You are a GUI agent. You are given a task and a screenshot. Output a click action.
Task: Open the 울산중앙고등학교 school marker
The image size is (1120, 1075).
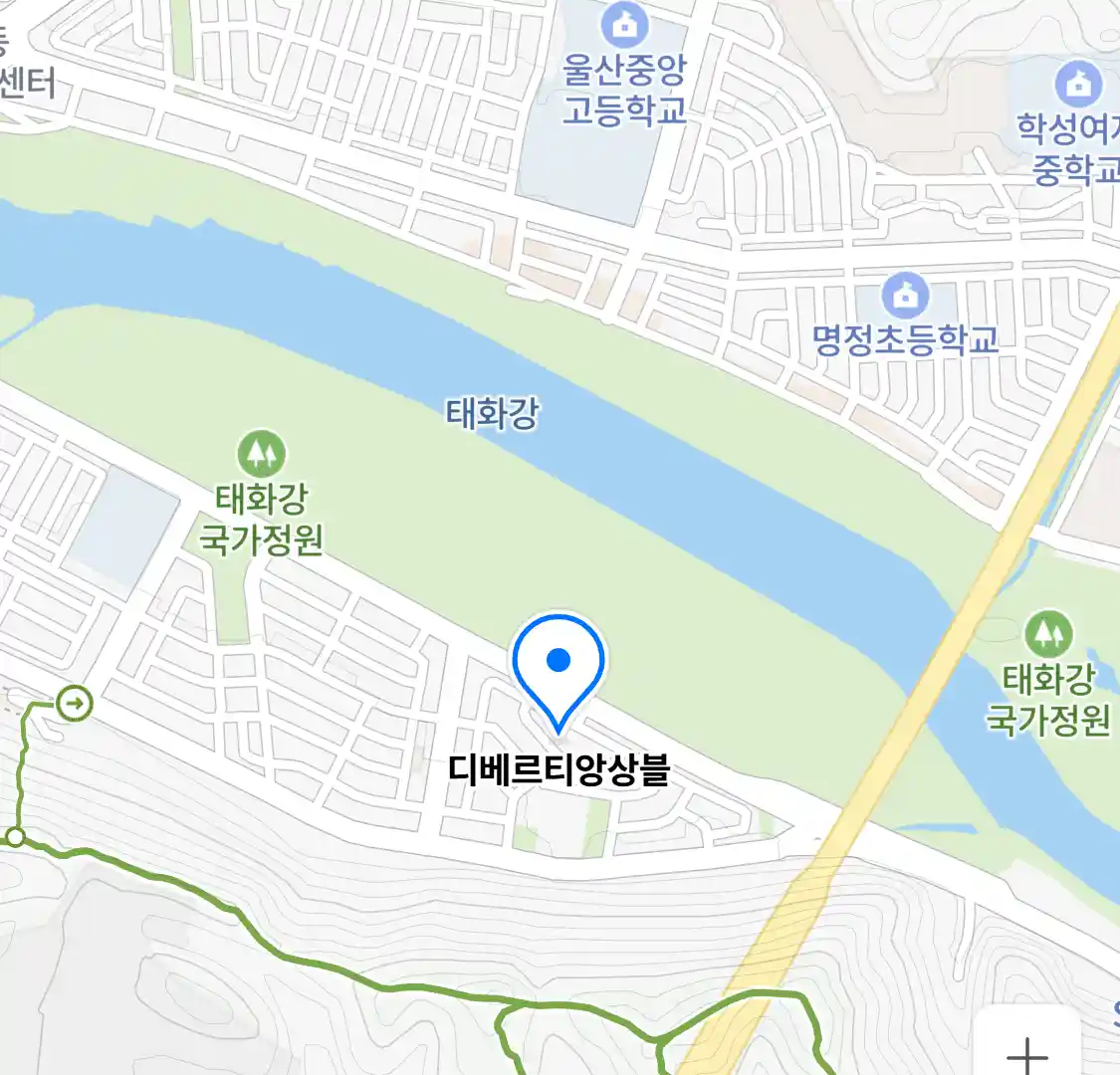pyautogui.click(x=624, y=27)
